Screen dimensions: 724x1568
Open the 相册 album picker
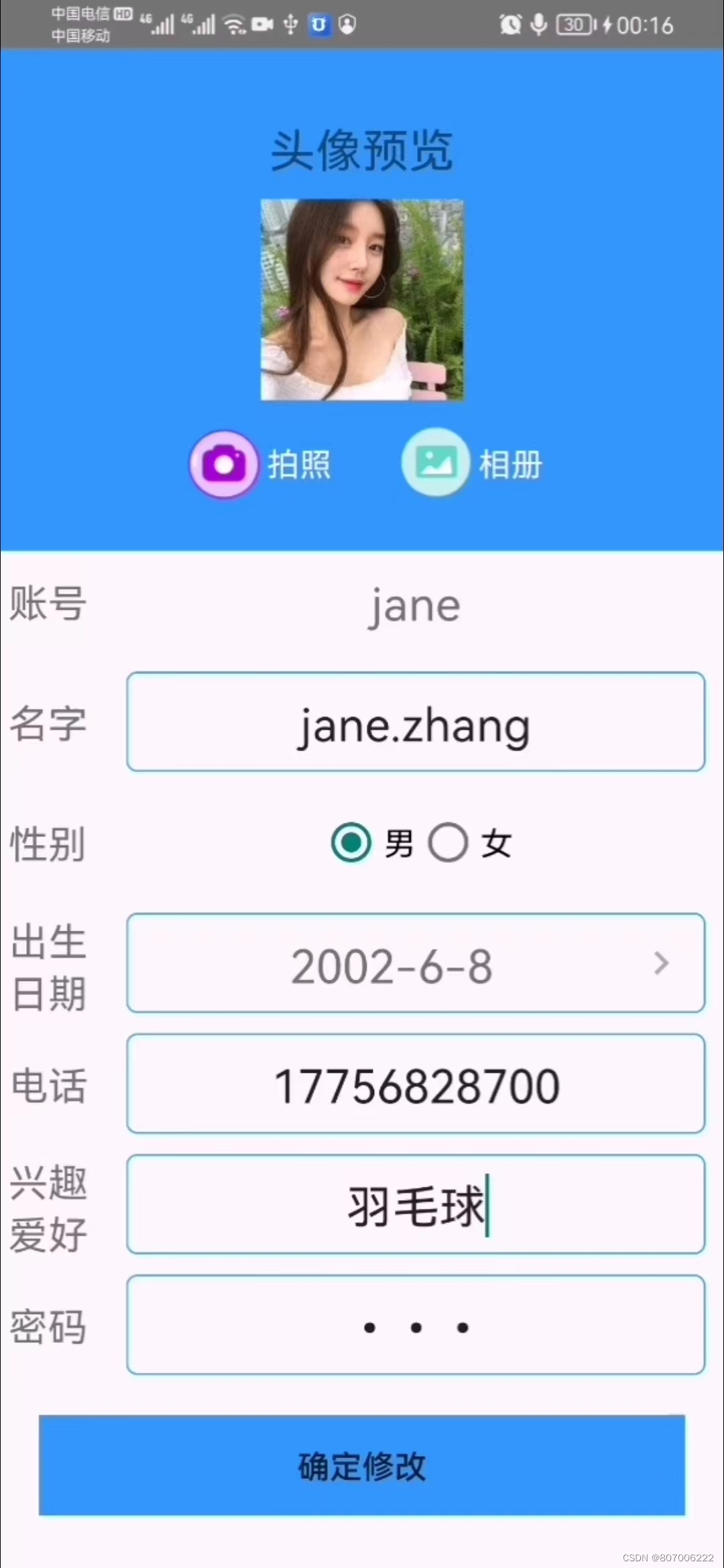(x=436, y=463)
